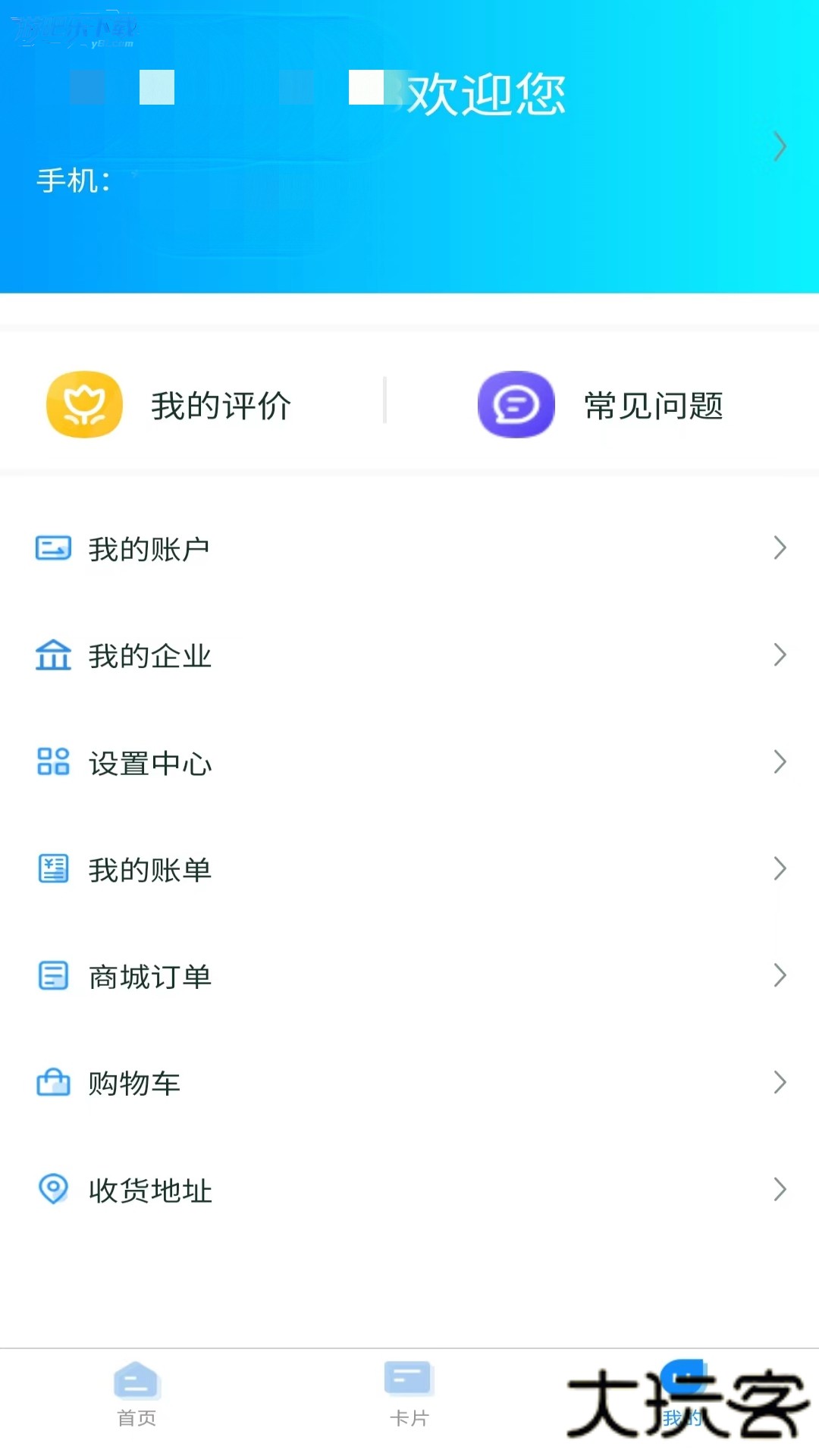Open 设置中心 via its row chevron
This screenshot has height=1456, width=819.
[x=780, y=763]
